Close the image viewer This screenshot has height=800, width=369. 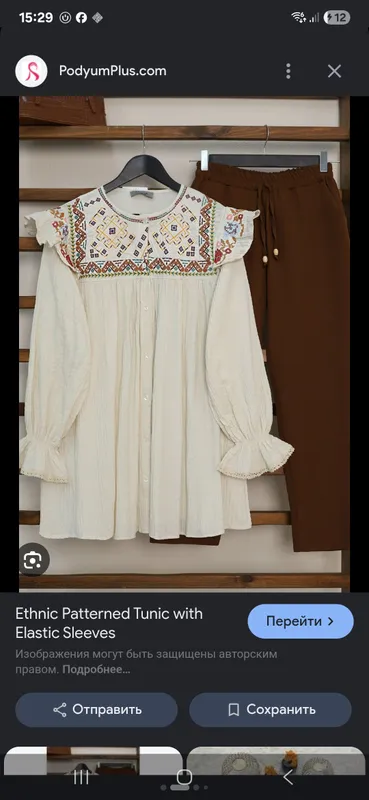coord(334,71)
